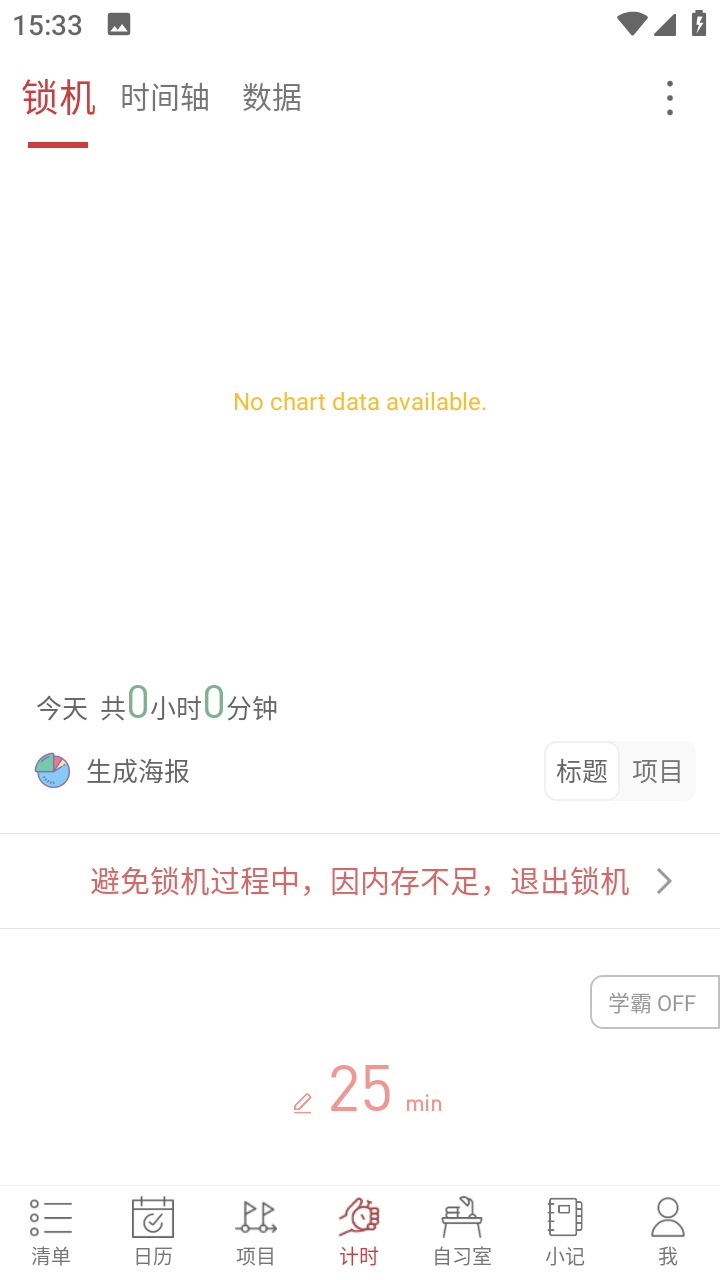
Task: Edit the 25 min timer duration
Action: pos(367,1090)
